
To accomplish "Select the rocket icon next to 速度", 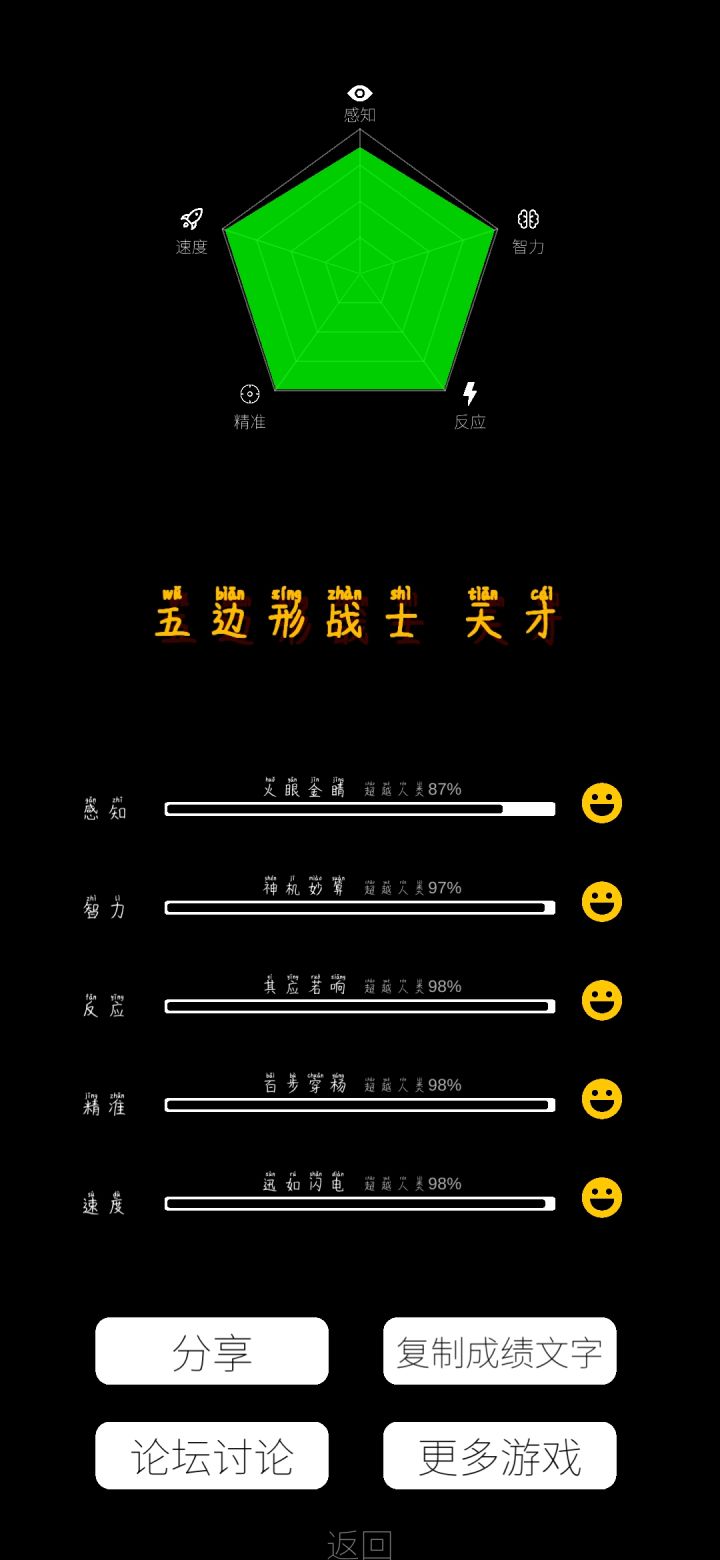I will coord(190,218).
